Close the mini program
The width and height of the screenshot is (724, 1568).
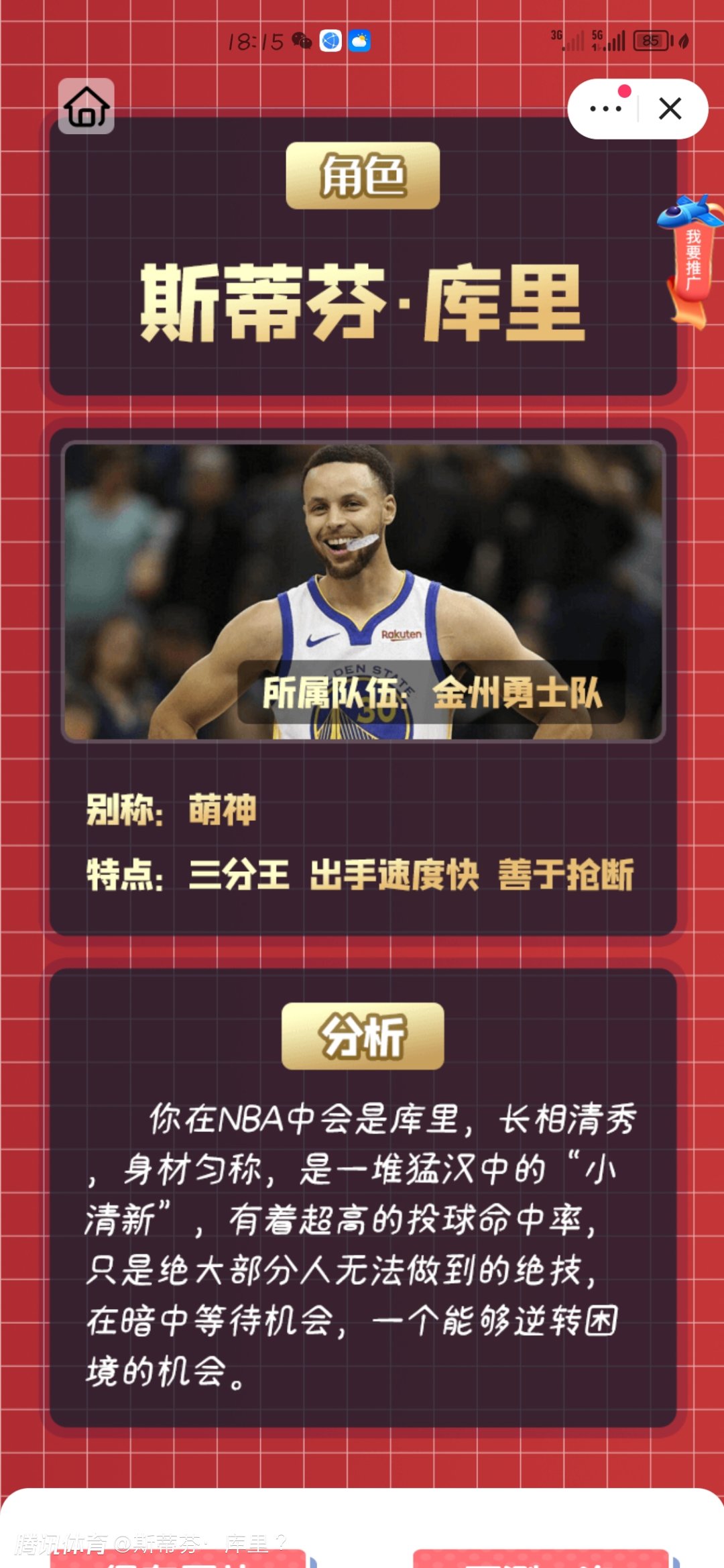point(670,109)
